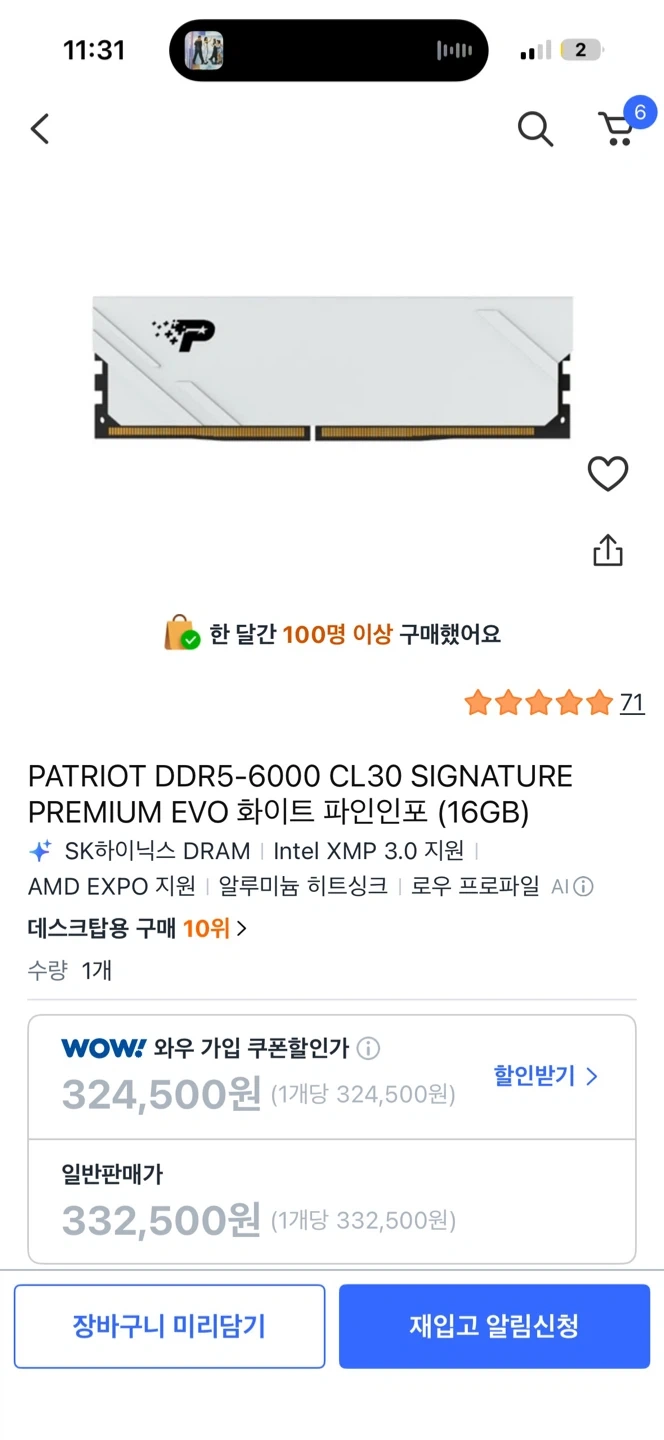
Task: Request restock alert with 재입고 알림신청
Action: [x=494, y=1326]
